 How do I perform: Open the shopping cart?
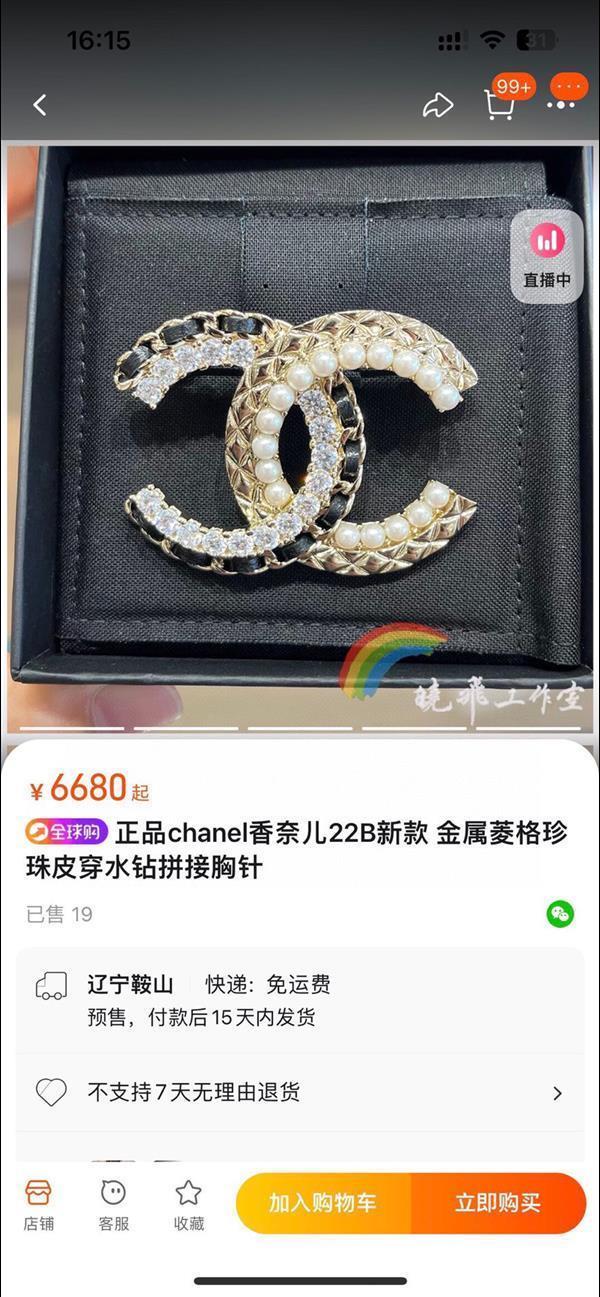point(499,104)
